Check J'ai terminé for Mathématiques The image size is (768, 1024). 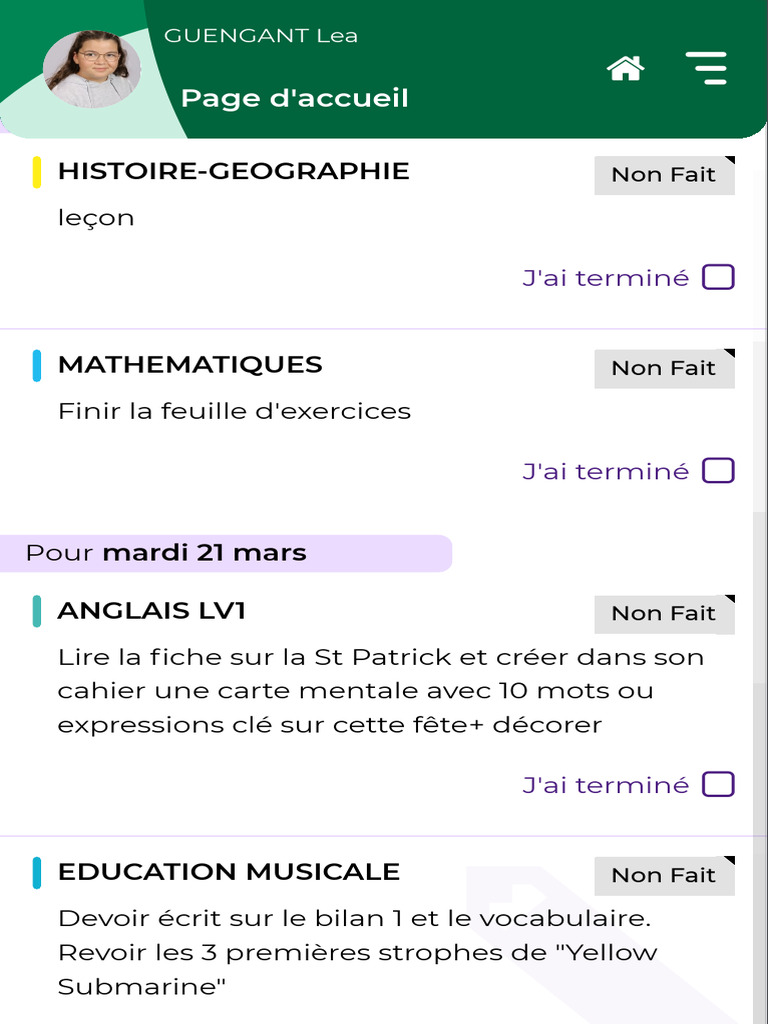point(718,470)
